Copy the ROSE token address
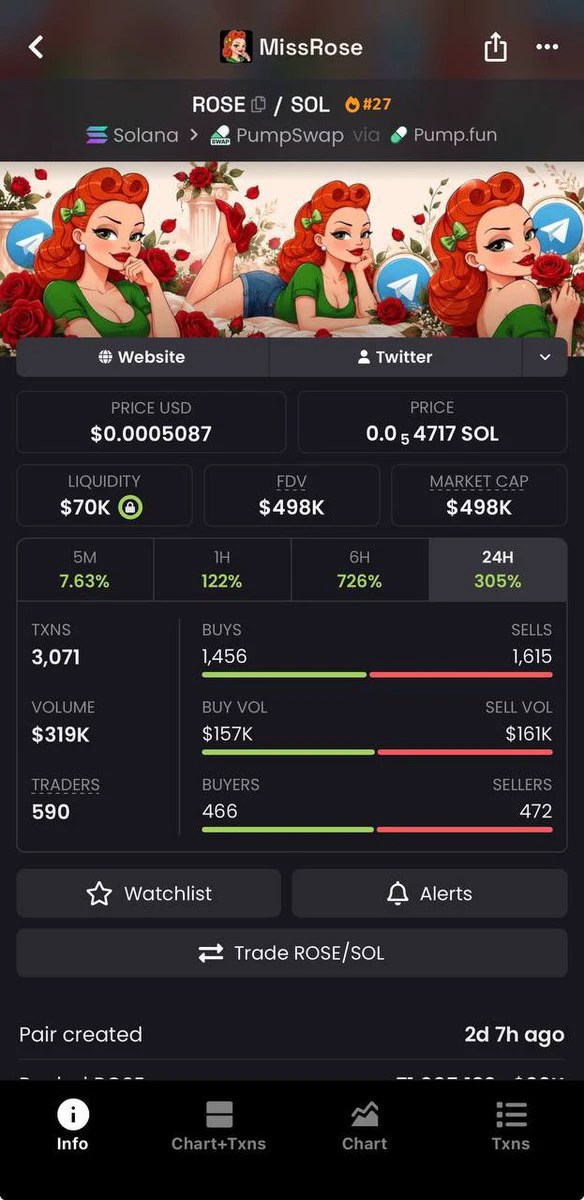584x1200 pixels. coord(258,104)
